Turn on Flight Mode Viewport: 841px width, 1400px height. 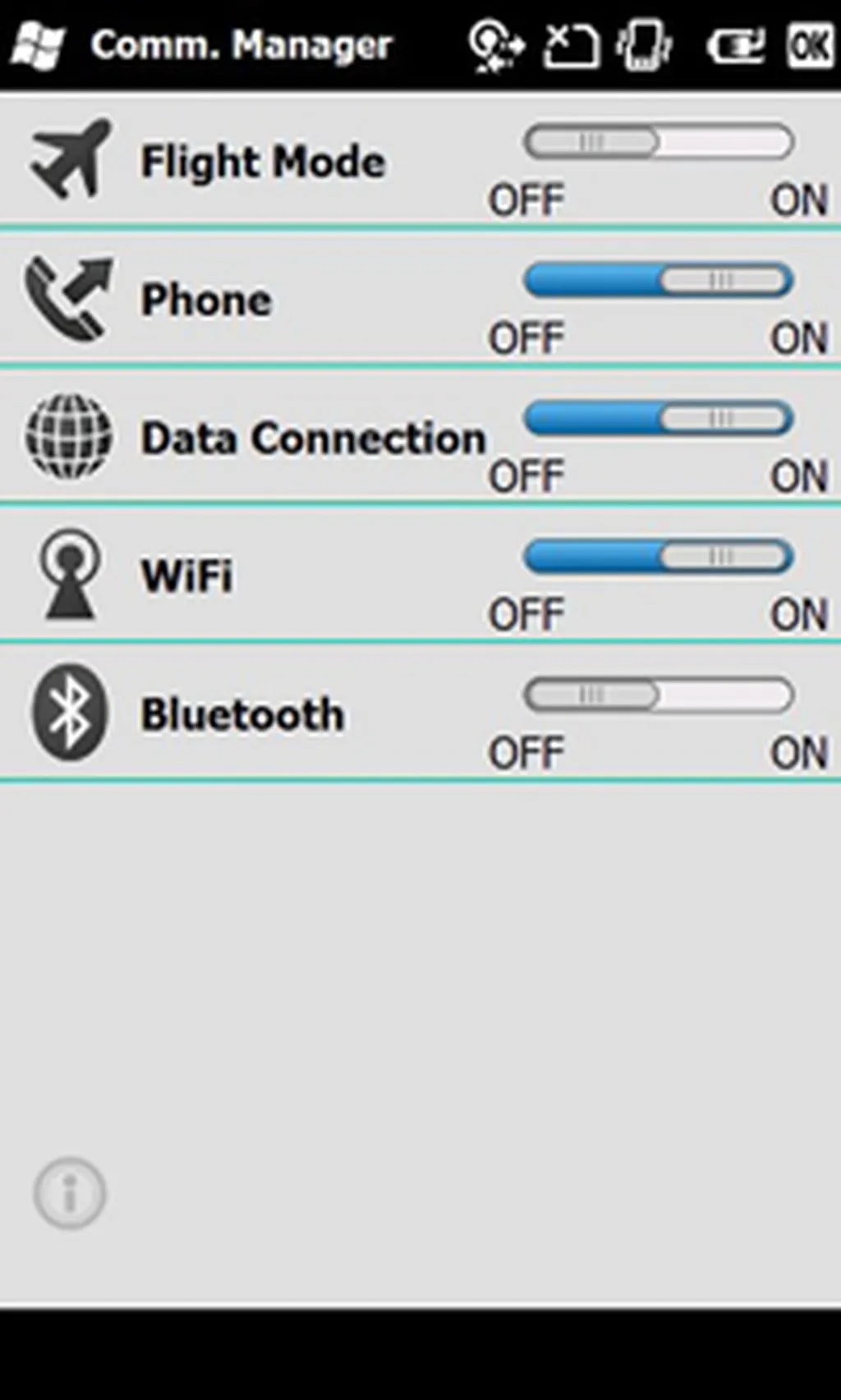tap(659, 143)
